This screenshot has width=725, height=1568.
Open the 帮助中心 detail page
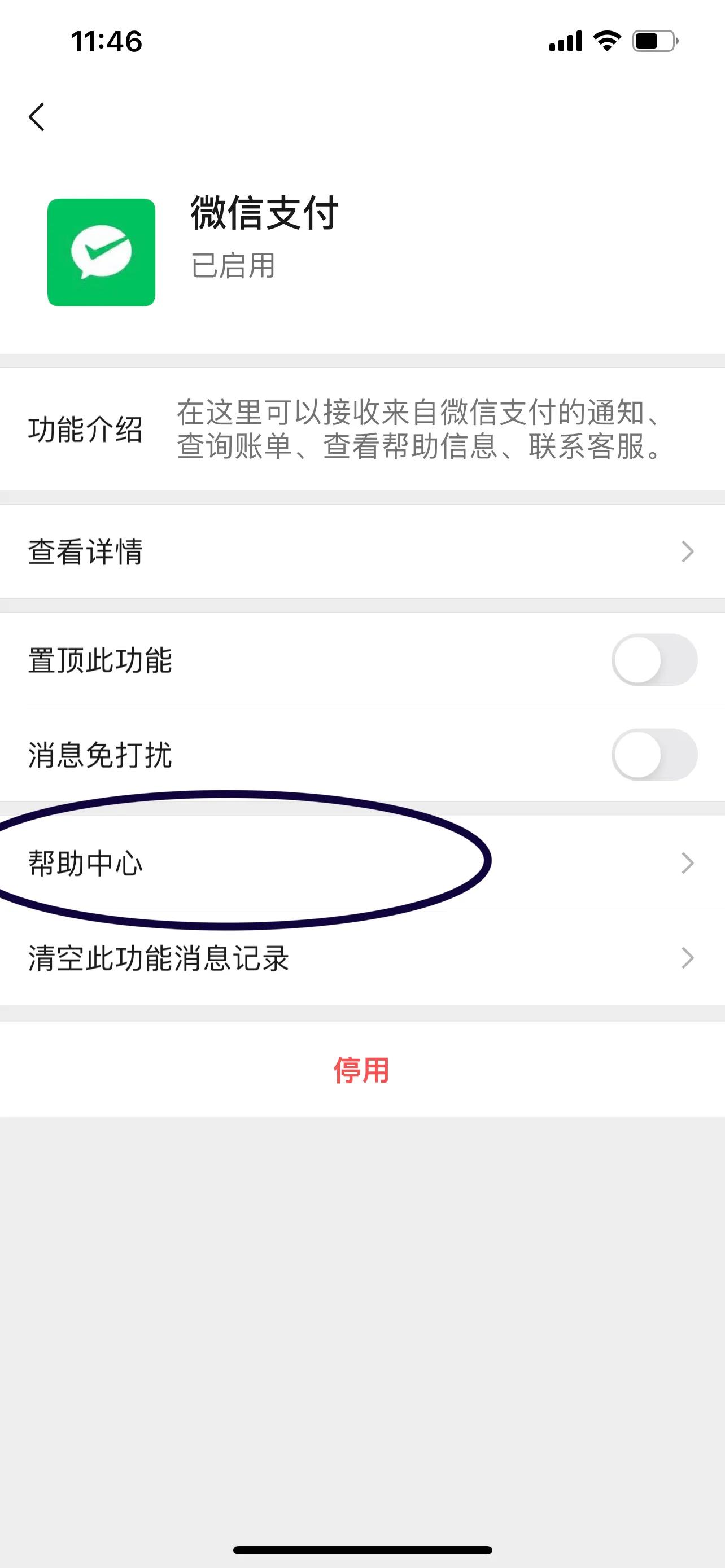(x=243, y=862)
